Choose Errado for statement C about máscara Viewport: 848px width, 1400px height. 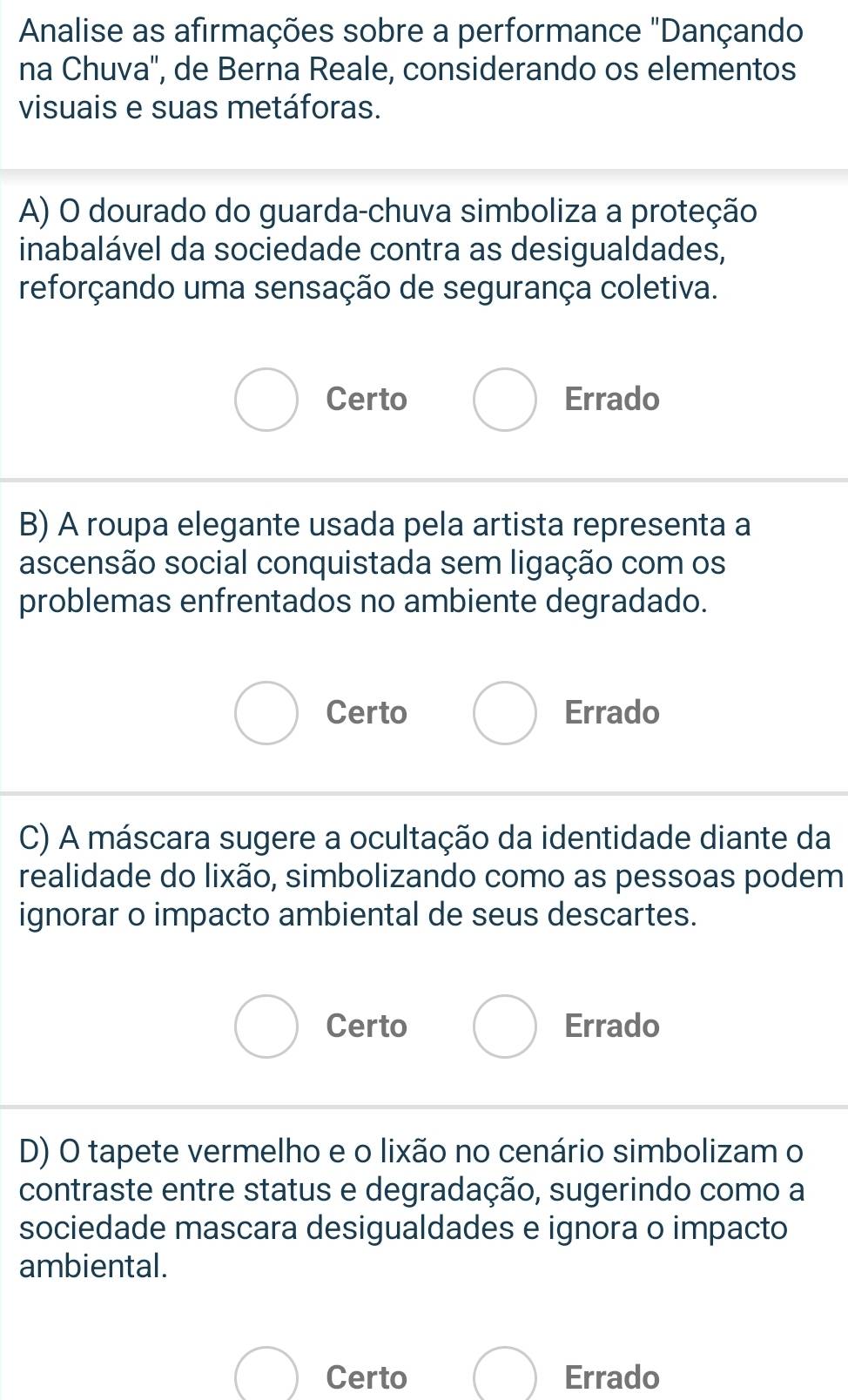(x=505, y=1026)
